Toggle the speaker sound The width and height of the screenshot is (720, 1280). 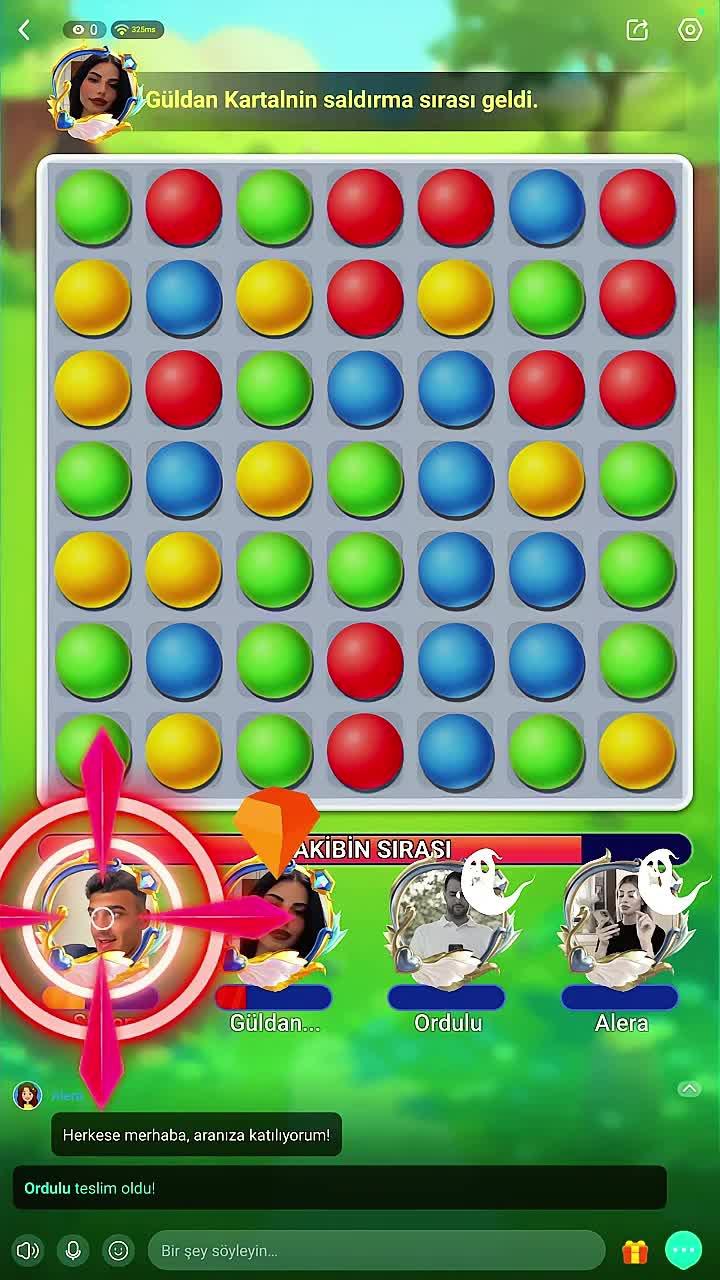[28, 1250]
